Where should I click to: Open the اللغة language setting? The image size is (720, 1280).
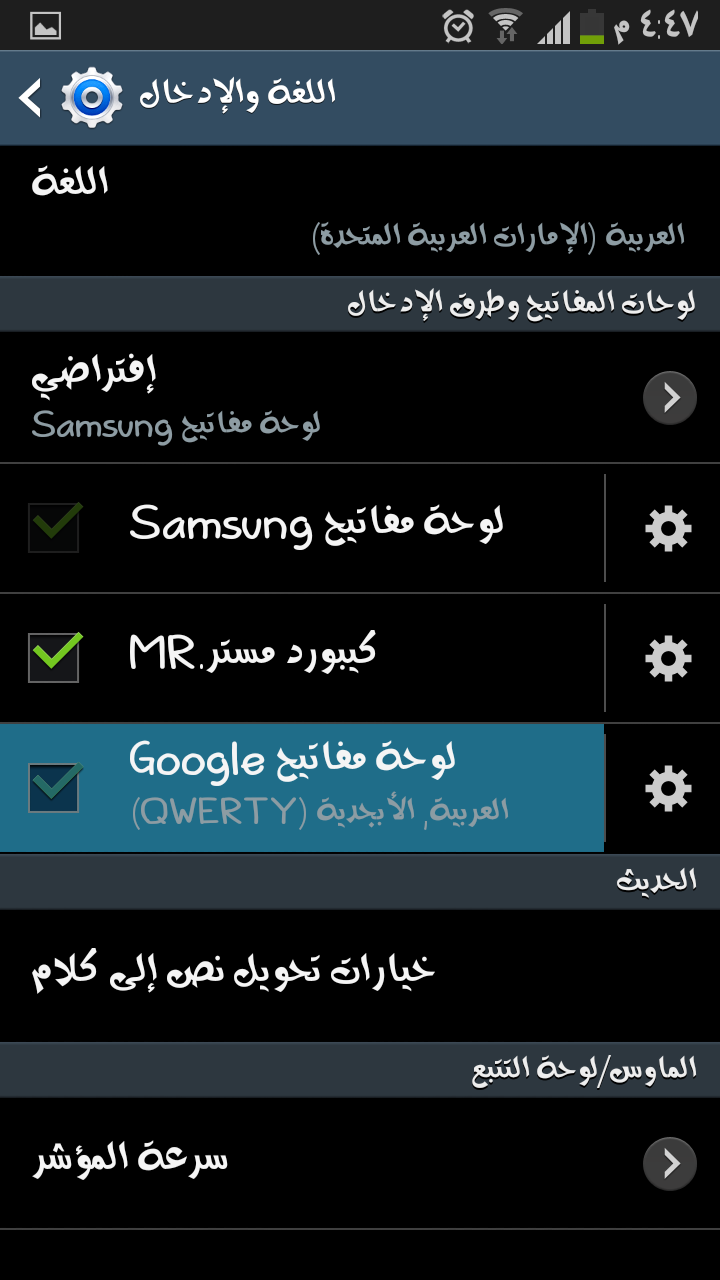tap(360, 211)
